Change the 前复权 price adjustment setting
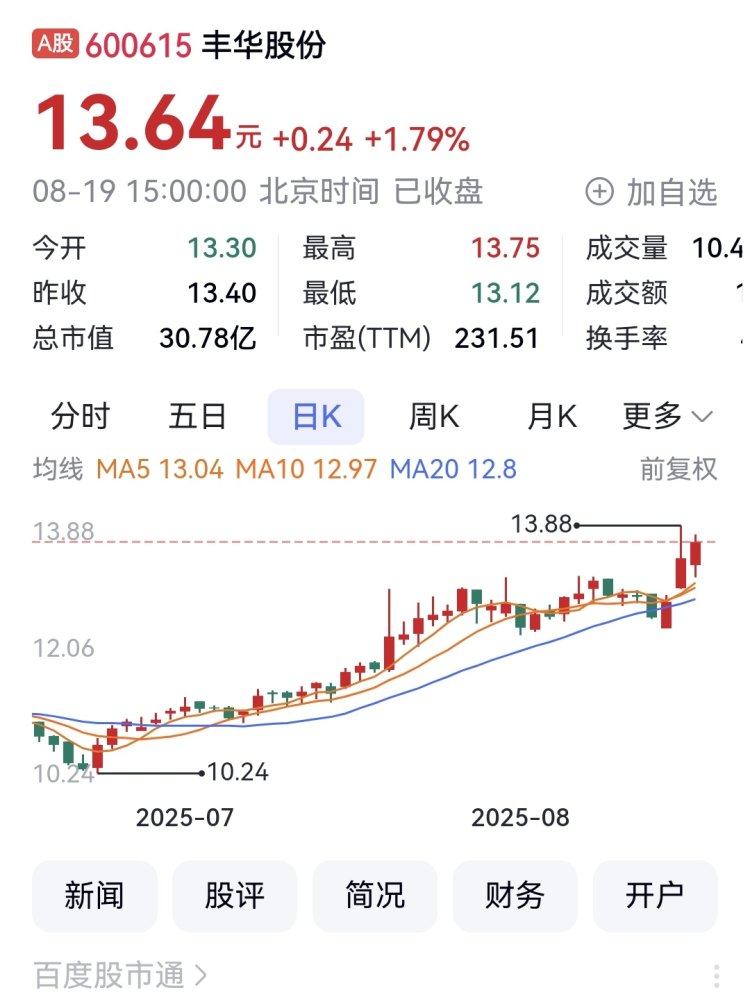 click(x=679, y=468)
